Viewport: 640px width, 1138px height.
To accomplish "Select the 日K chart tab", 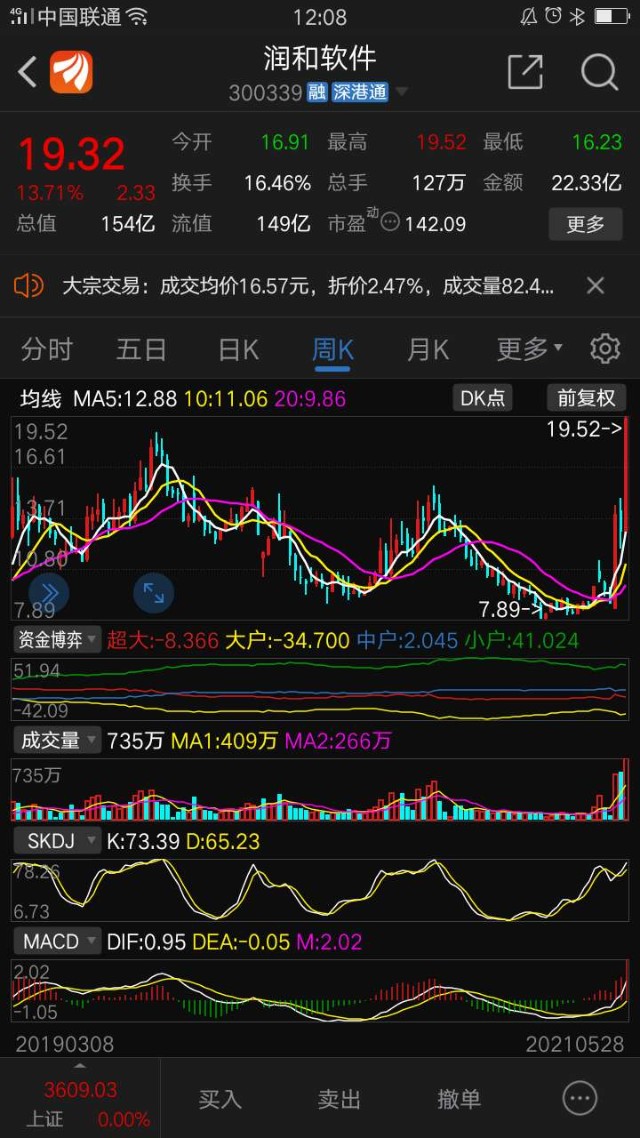I will tap(238, 349).
